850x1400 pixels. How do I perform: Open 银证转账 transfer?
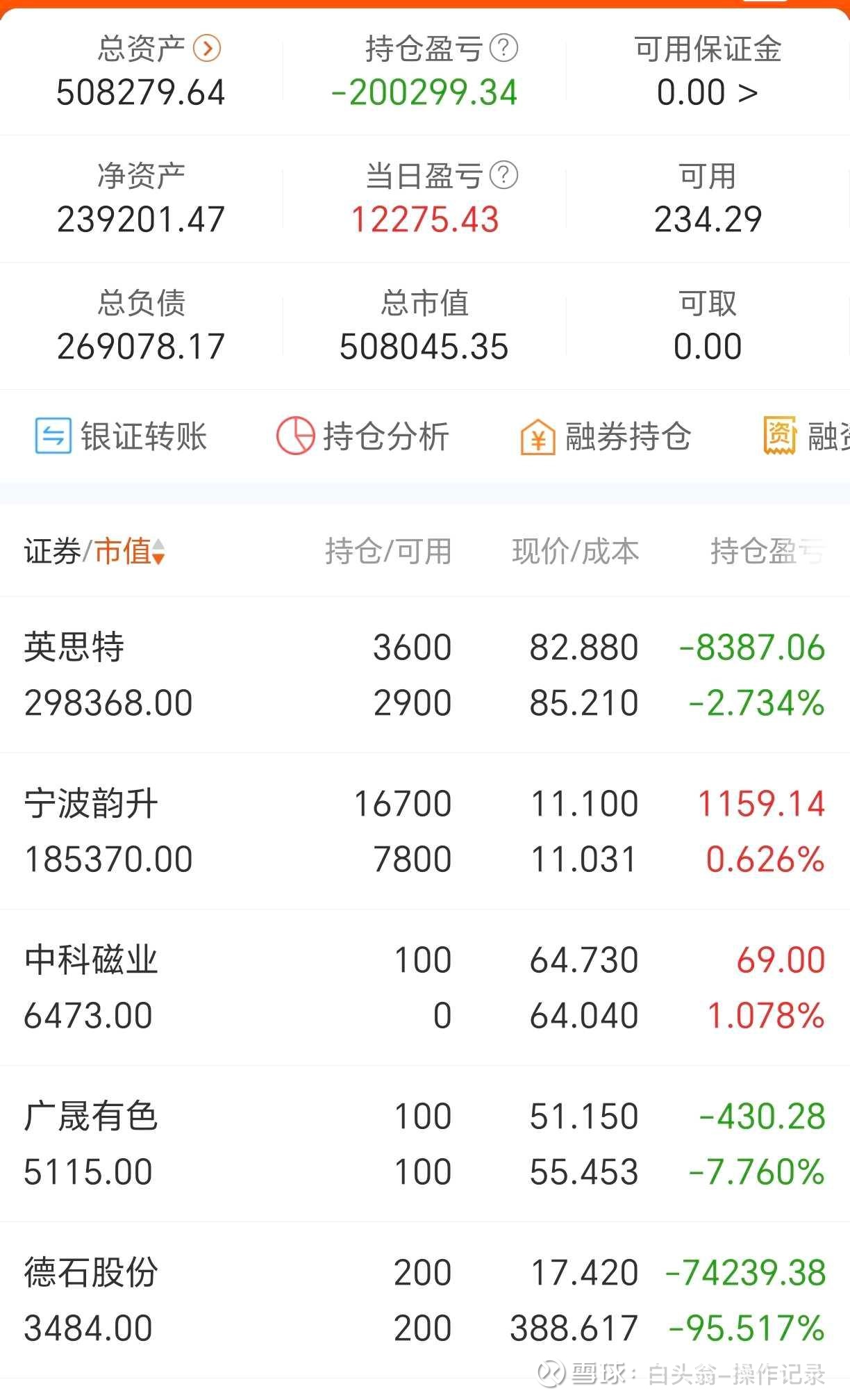pos(122,436)
